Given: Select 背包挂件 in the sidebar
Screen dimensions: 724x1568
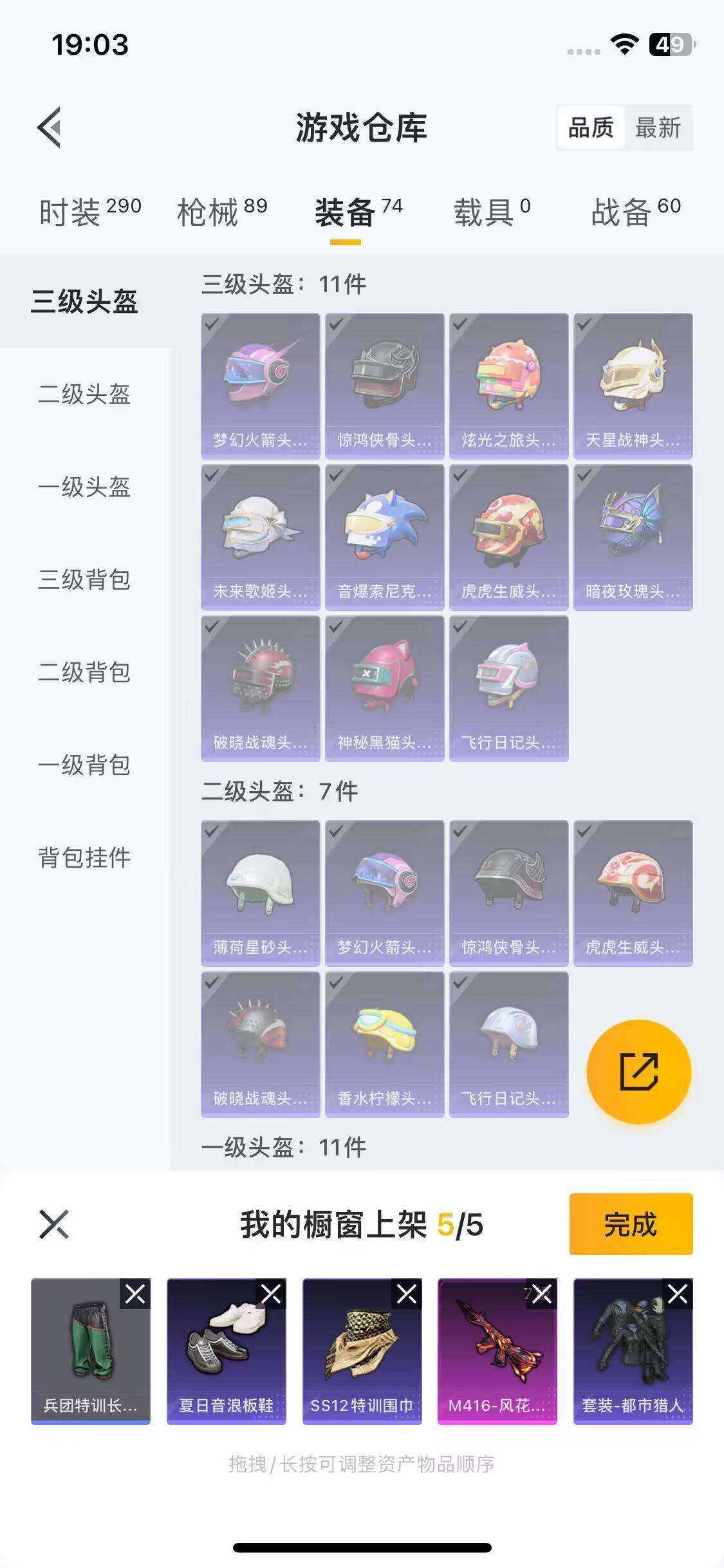Looking at the screenshot, I should pos(84,857).
